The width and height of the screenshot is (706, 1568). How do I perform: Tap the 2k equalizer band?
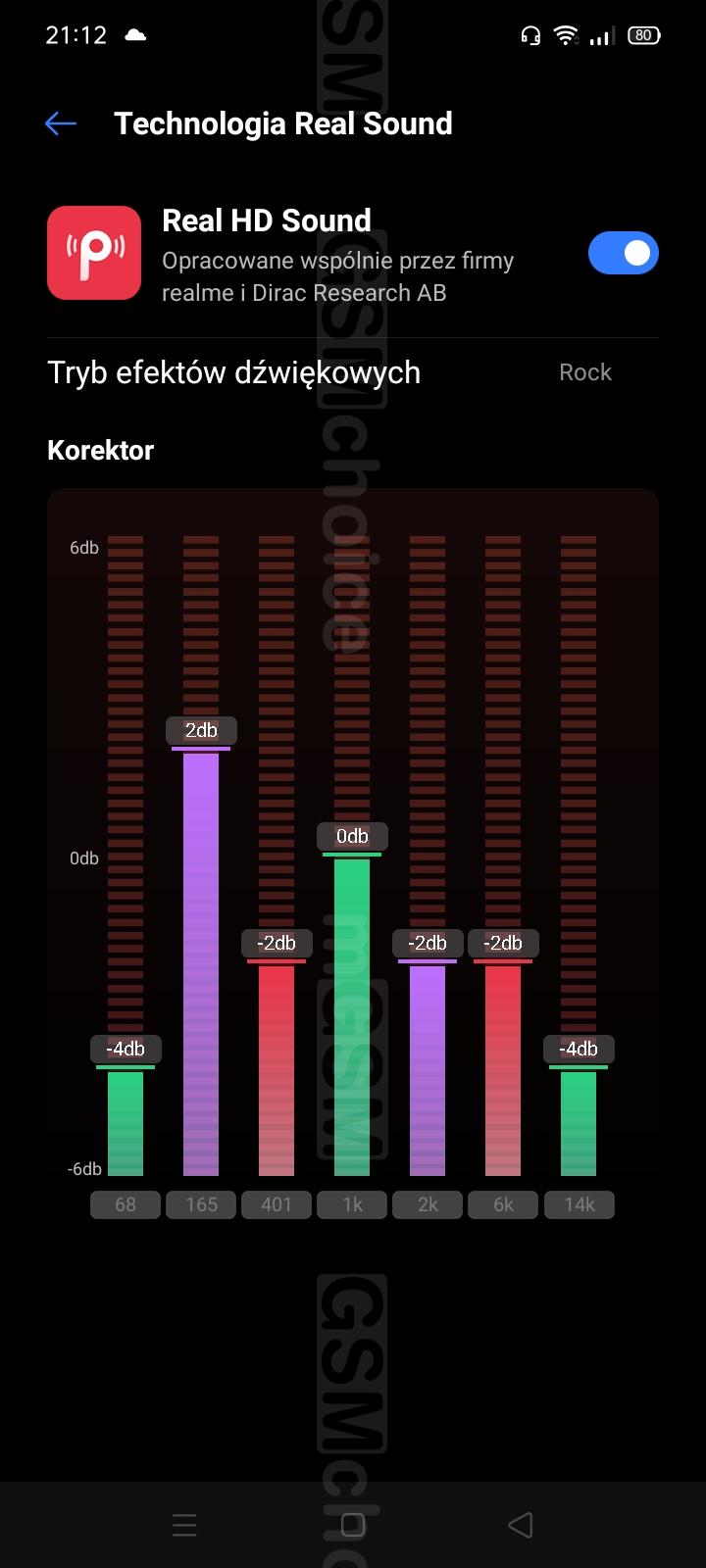(428, 1204)
